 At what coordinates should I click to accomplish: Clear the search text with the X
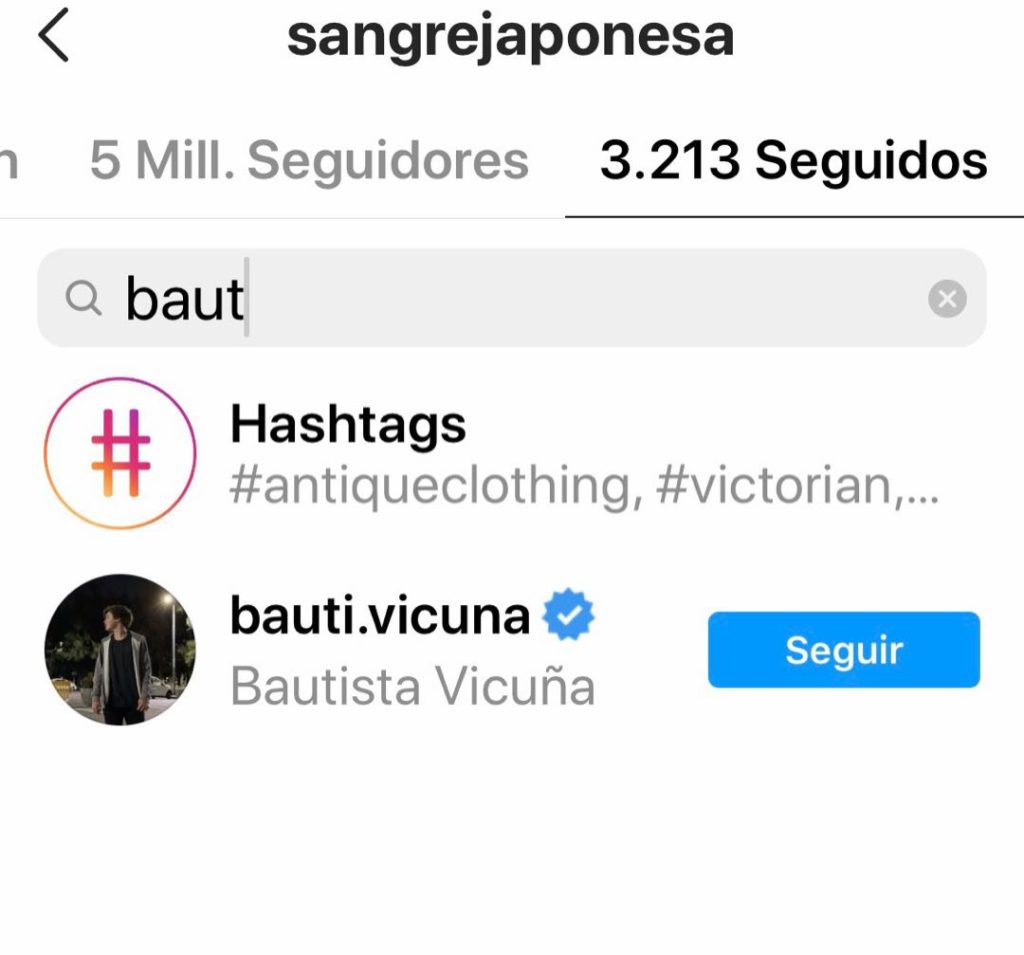coord(946,298)
